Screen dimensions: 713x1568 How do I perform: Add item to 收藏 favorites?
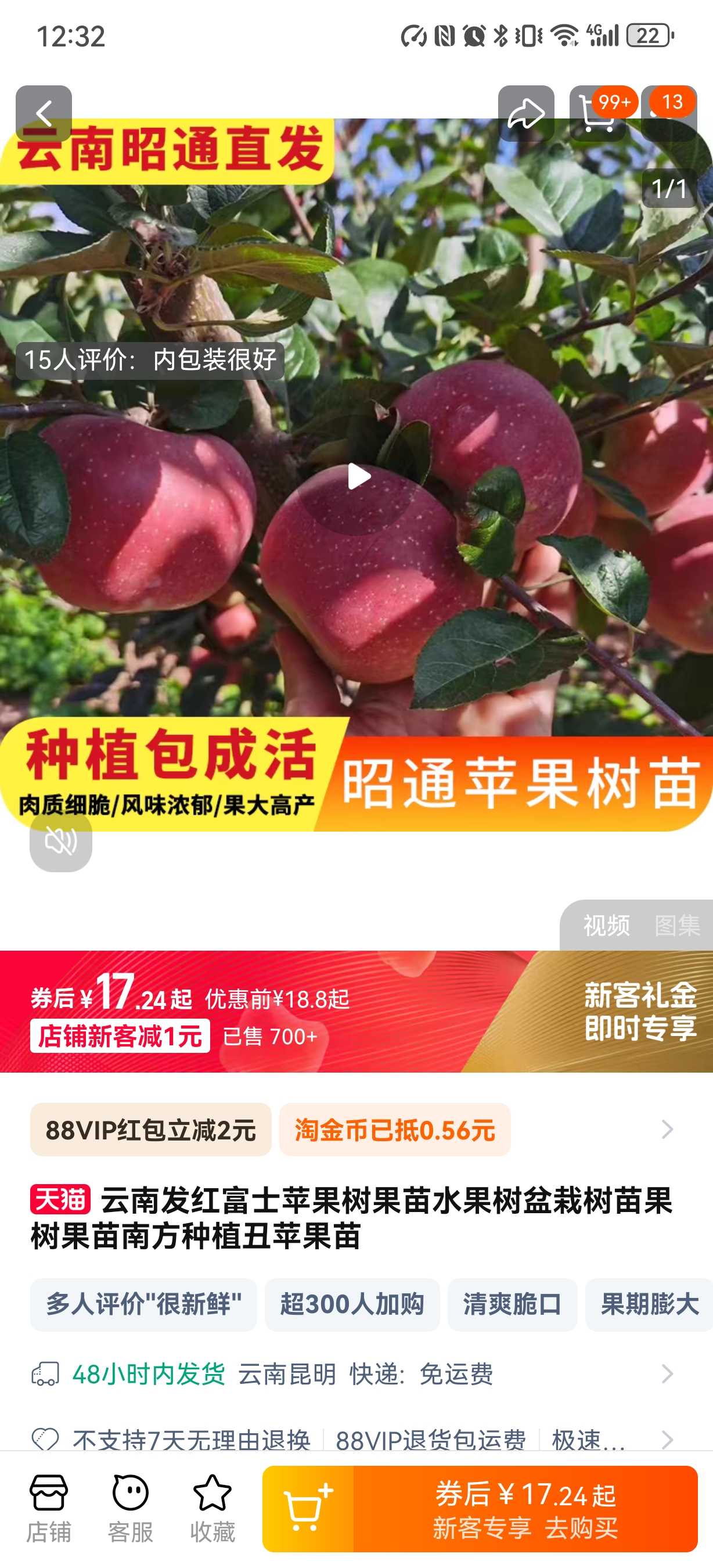click(x=212, y=1507)
